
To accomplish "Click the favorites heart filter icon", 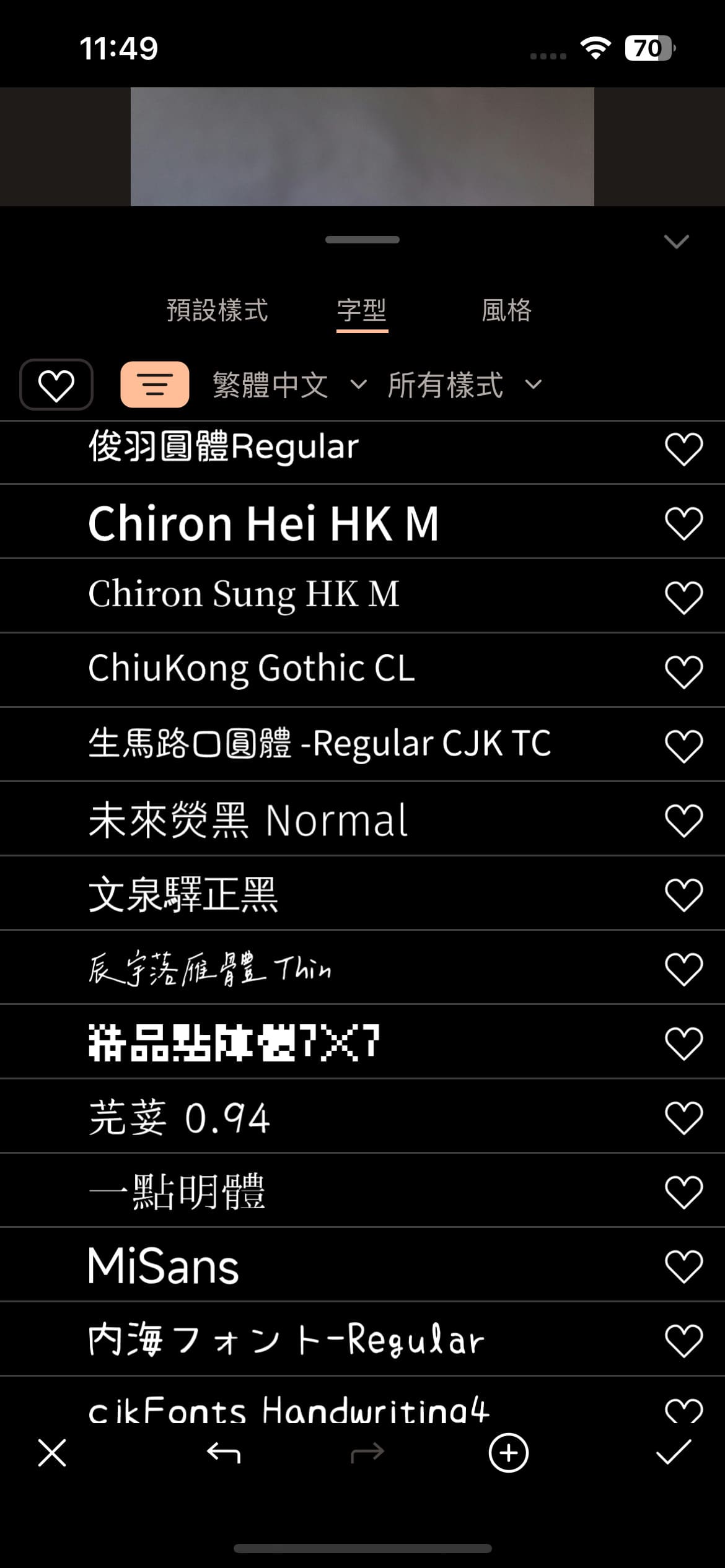I will (56, 385).
